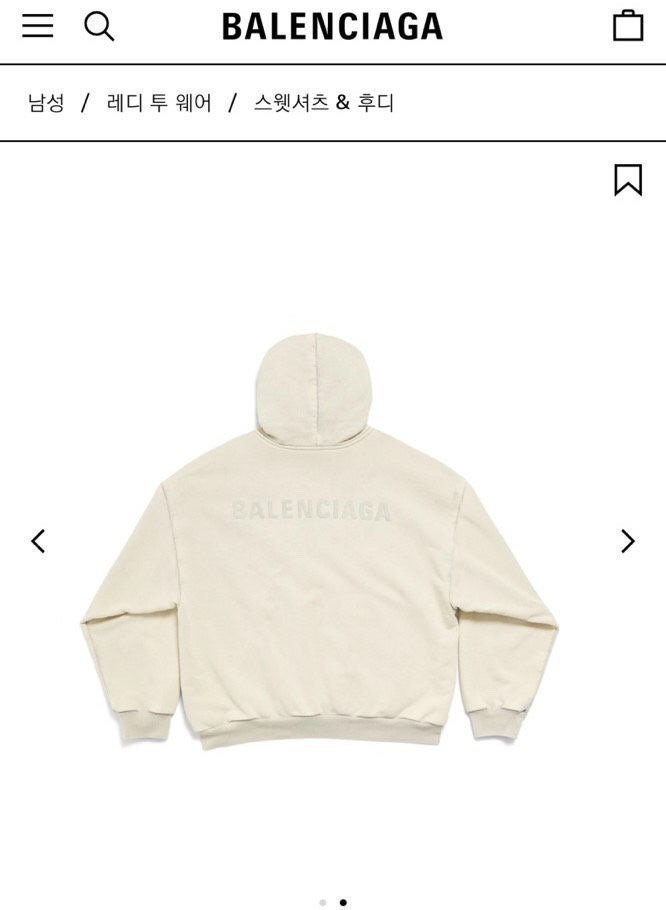Open the hoodie product image
The width and height of the screenshot is (666, 910).
point(320,540)
